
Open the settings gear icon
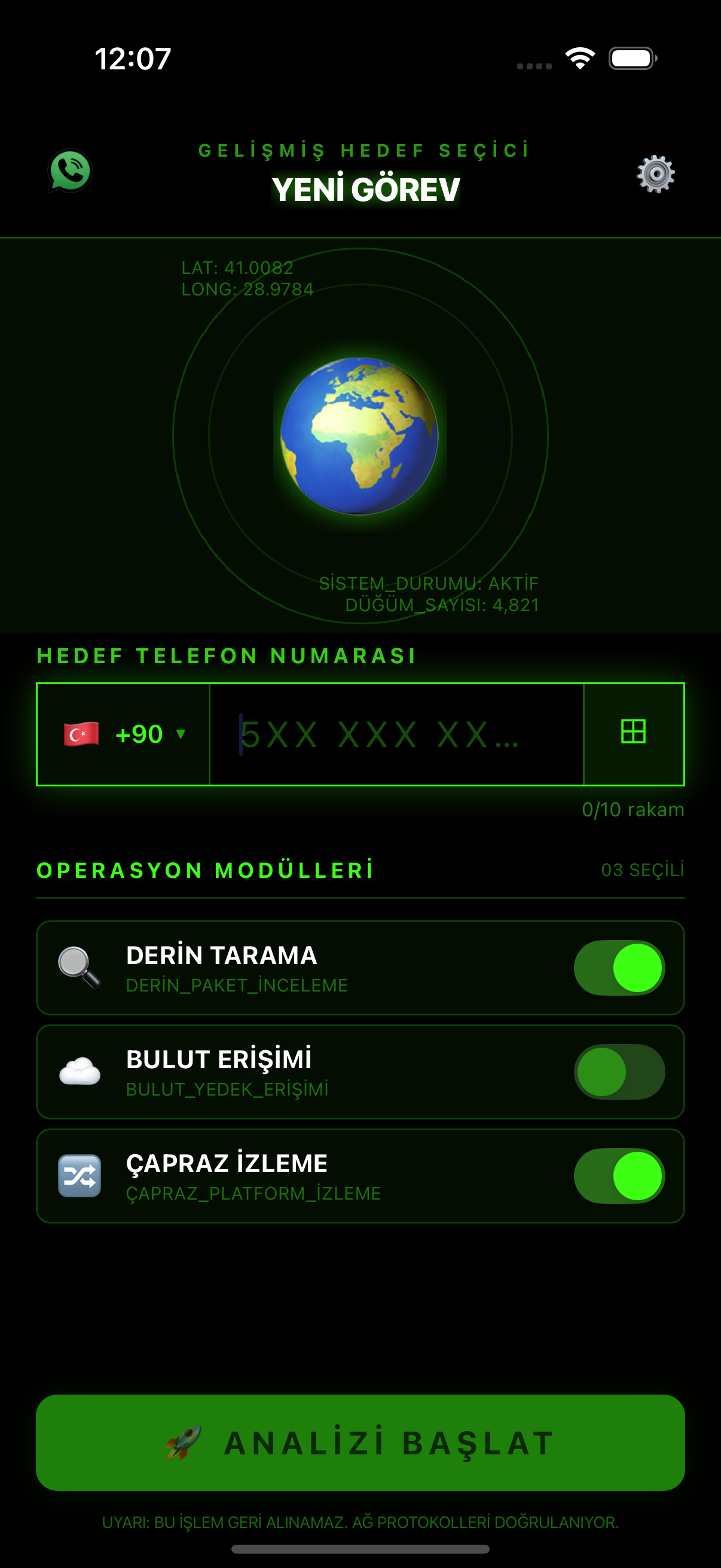point(655,174)
